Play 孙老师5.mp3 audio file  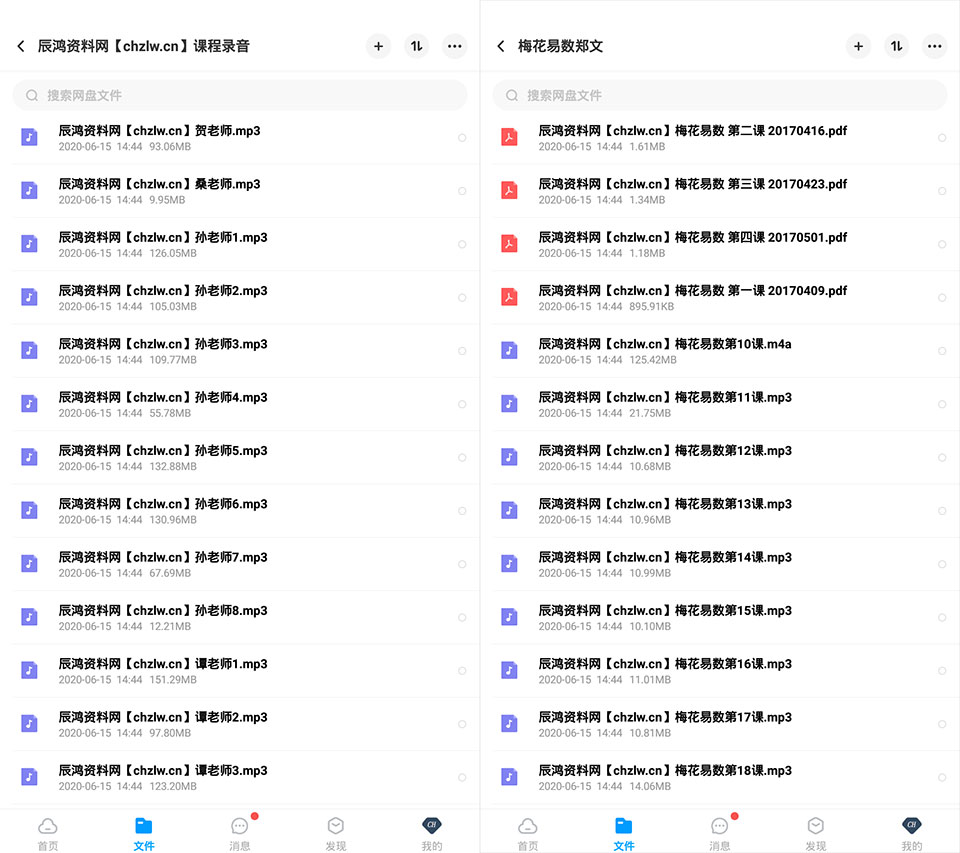click(240, 457)
